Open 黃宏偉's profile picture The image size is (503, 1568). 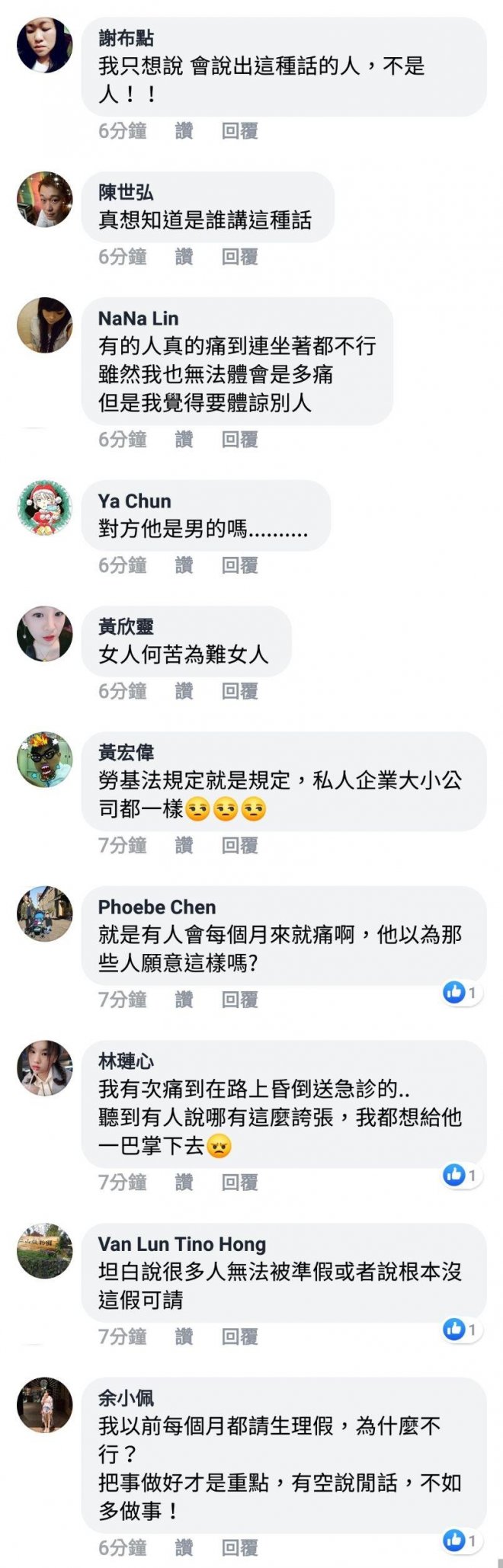pyautogui.click(x=45, y=760)
